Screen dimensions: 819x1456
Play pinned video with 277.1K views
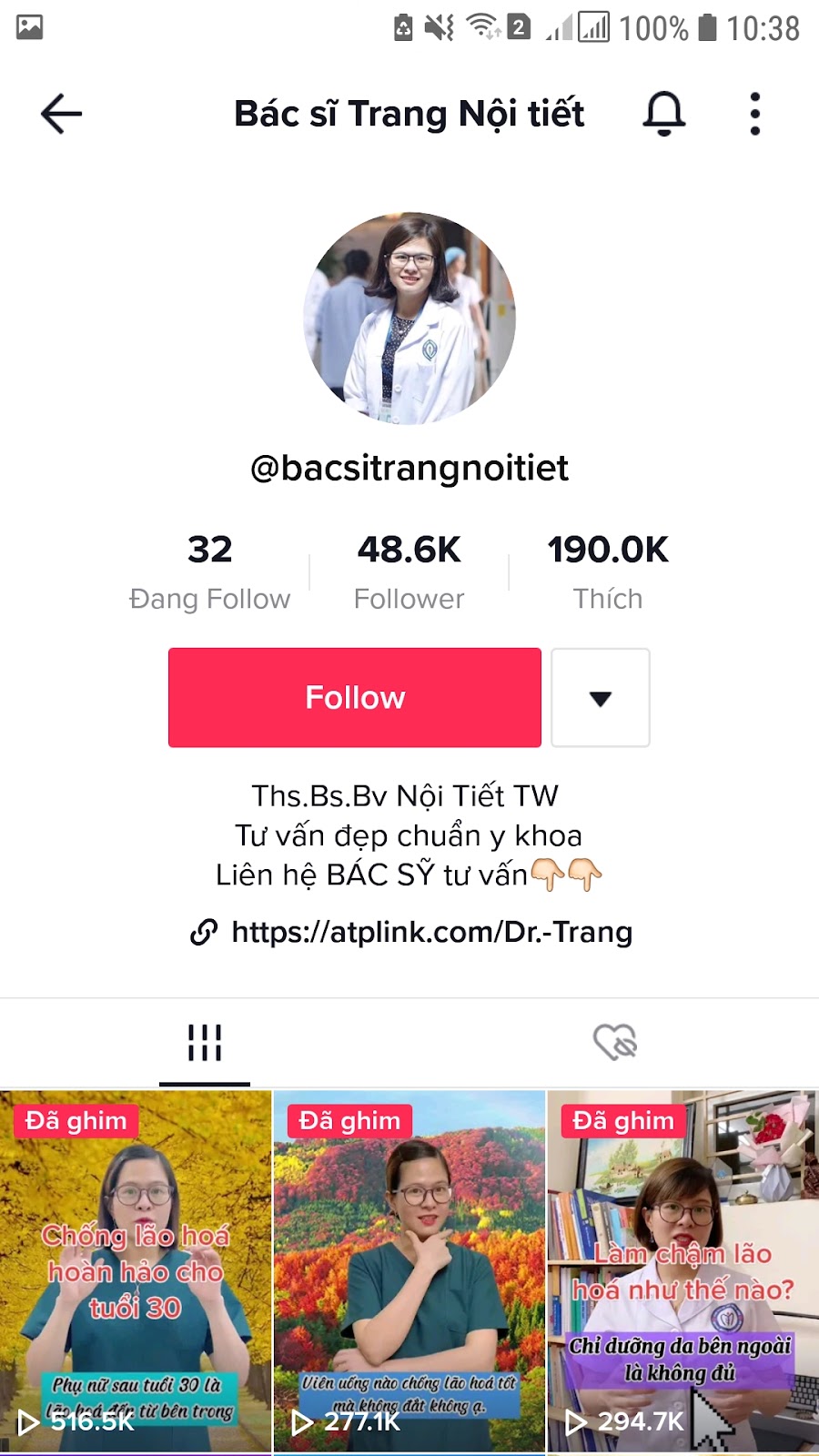click(x=409, y=1271)
